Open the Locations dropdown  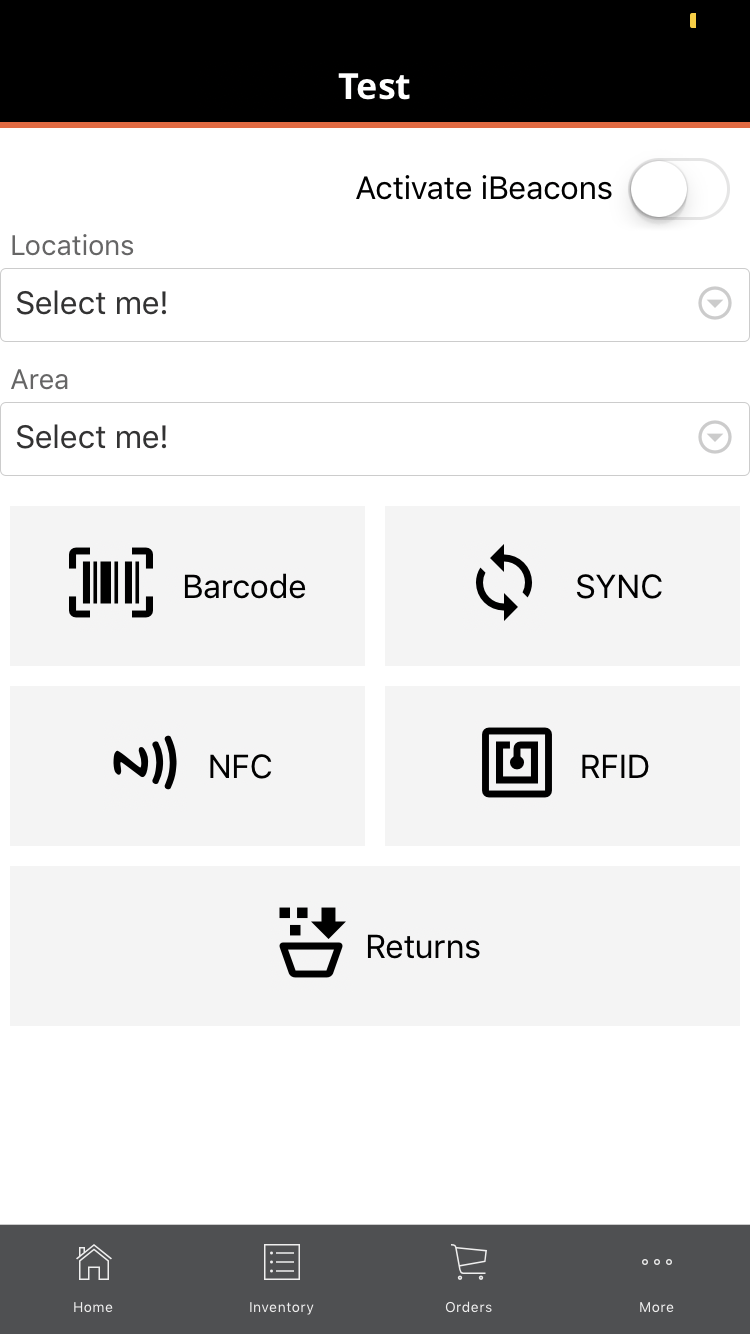[375, 305]
